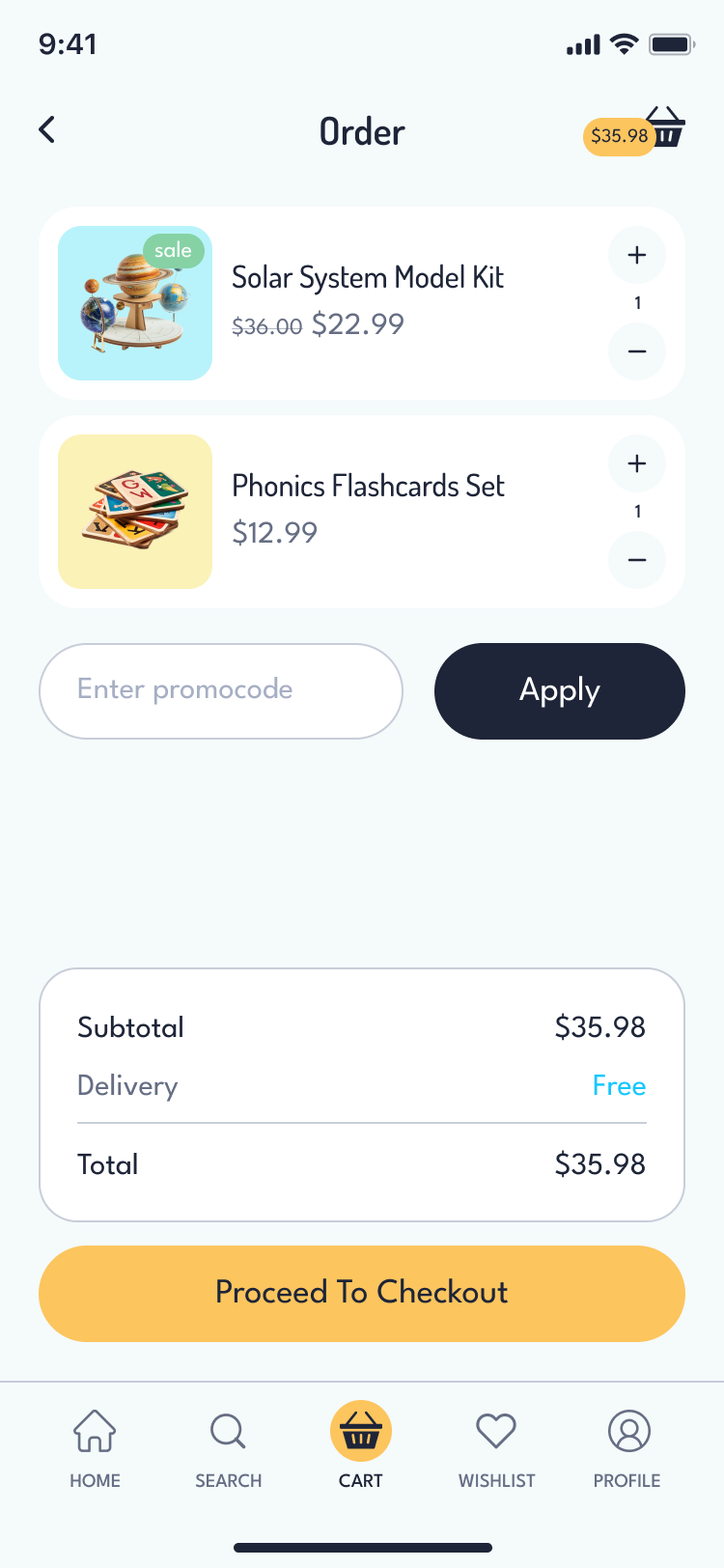
Task: Increase Solar System Model Kit quantity
Action: pos(637,255)
